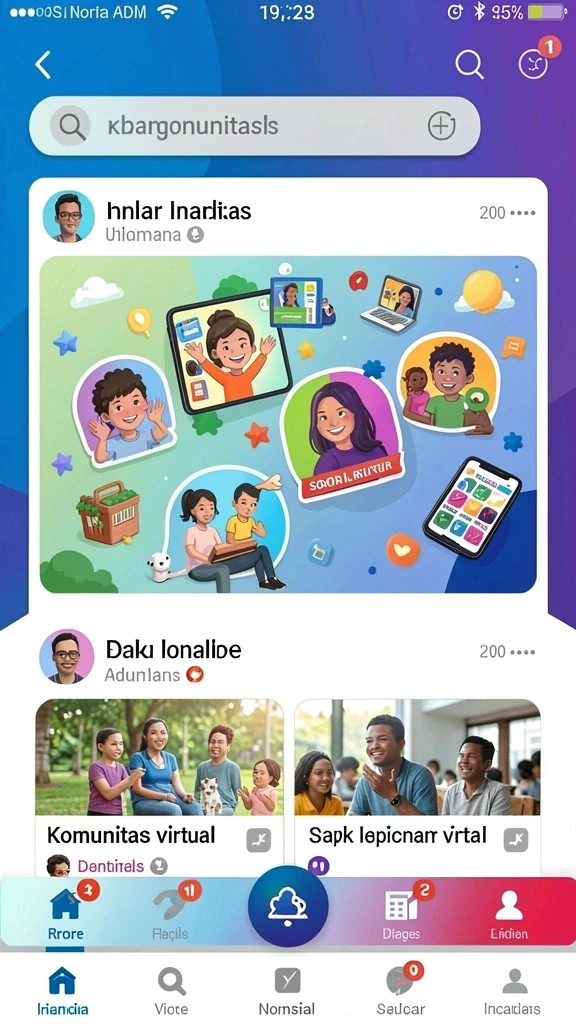This screenshot has width=576, height=1024.
Task: Open the overflow dots on hnlar Inarliias post
Action: 524,213
